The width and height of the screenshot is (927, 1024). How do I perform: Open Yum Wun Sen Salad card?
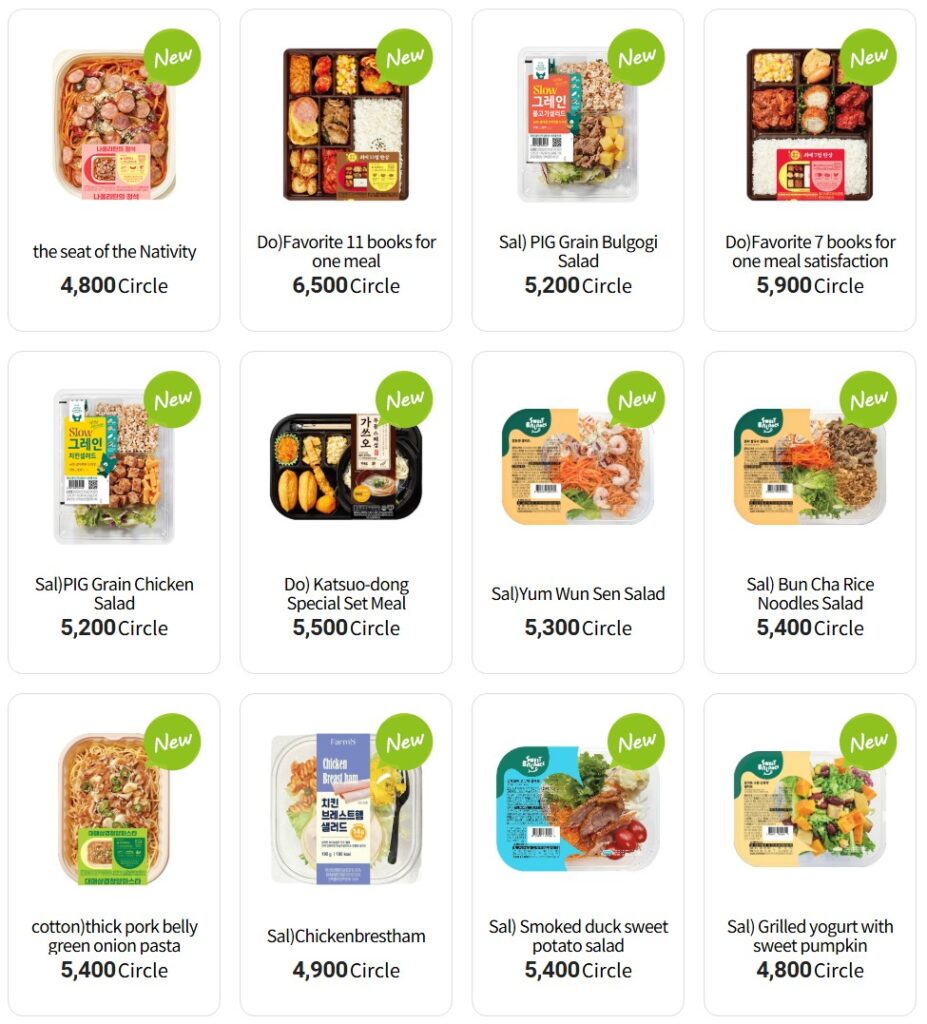click(578, 512)
